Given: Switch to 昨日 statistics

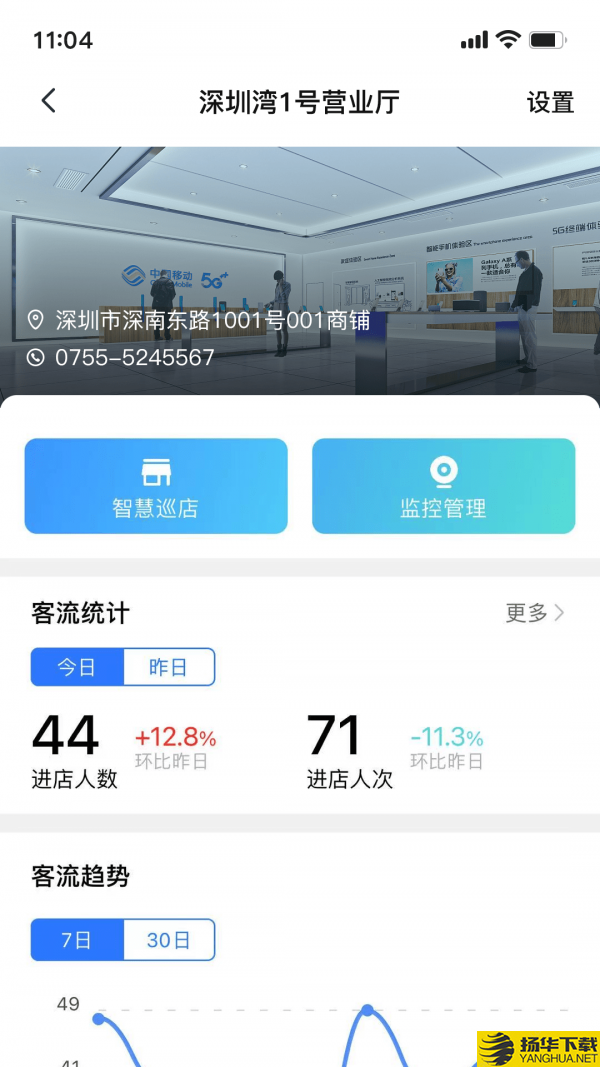Looking at the screenshot, I should click(x=168, y=667).
